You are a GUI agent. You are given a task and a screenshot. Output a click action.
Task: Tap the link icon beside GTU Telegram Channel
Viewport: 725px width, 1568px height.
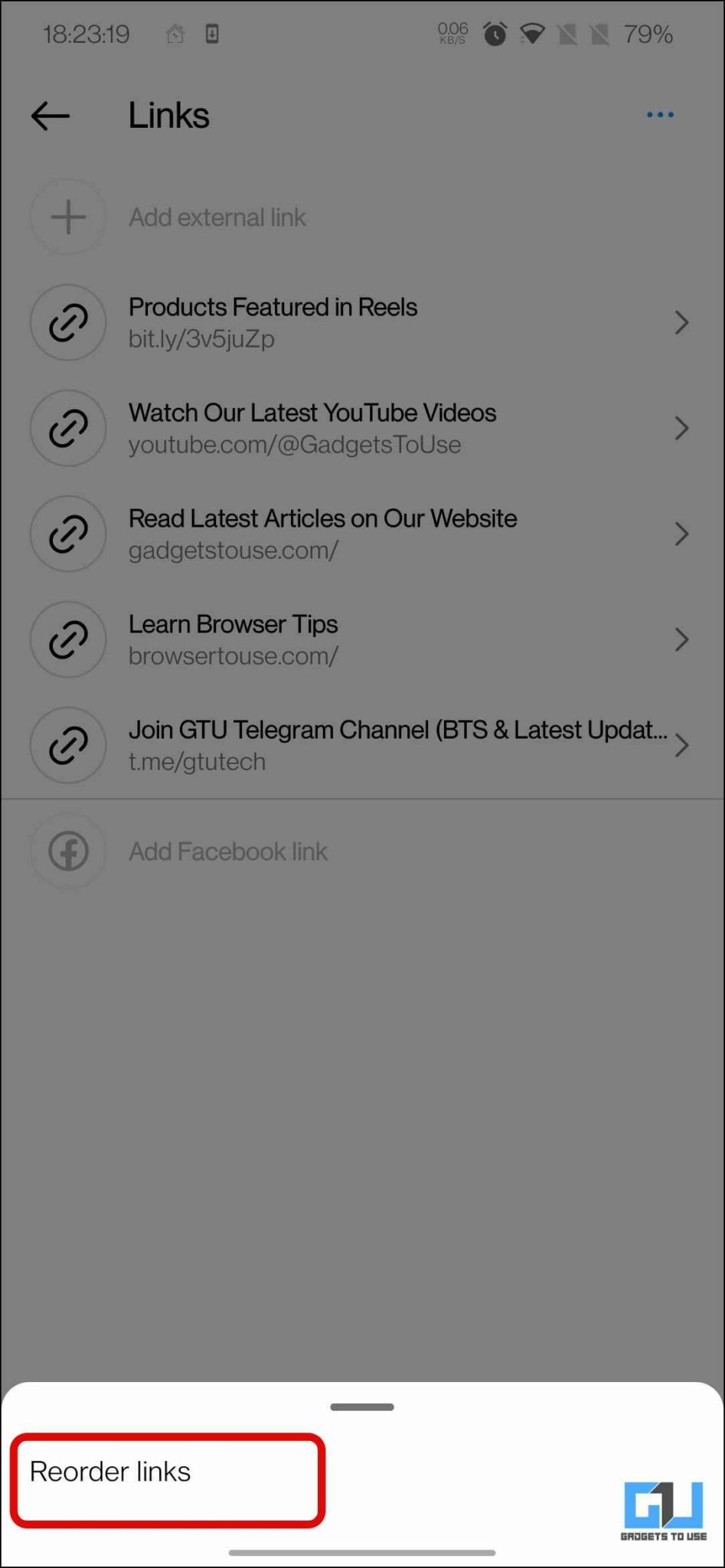click(x=67, y=745)
